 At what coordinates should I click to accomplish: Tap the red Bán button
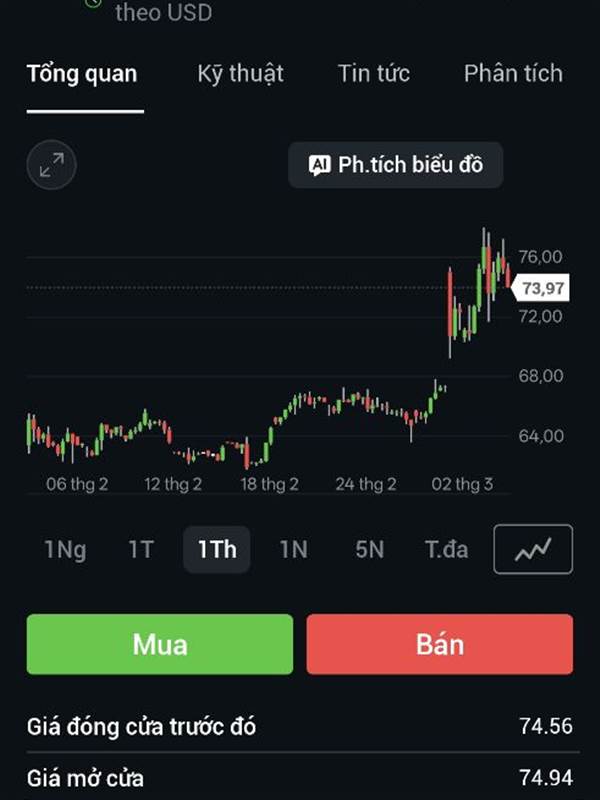(440, 644)
